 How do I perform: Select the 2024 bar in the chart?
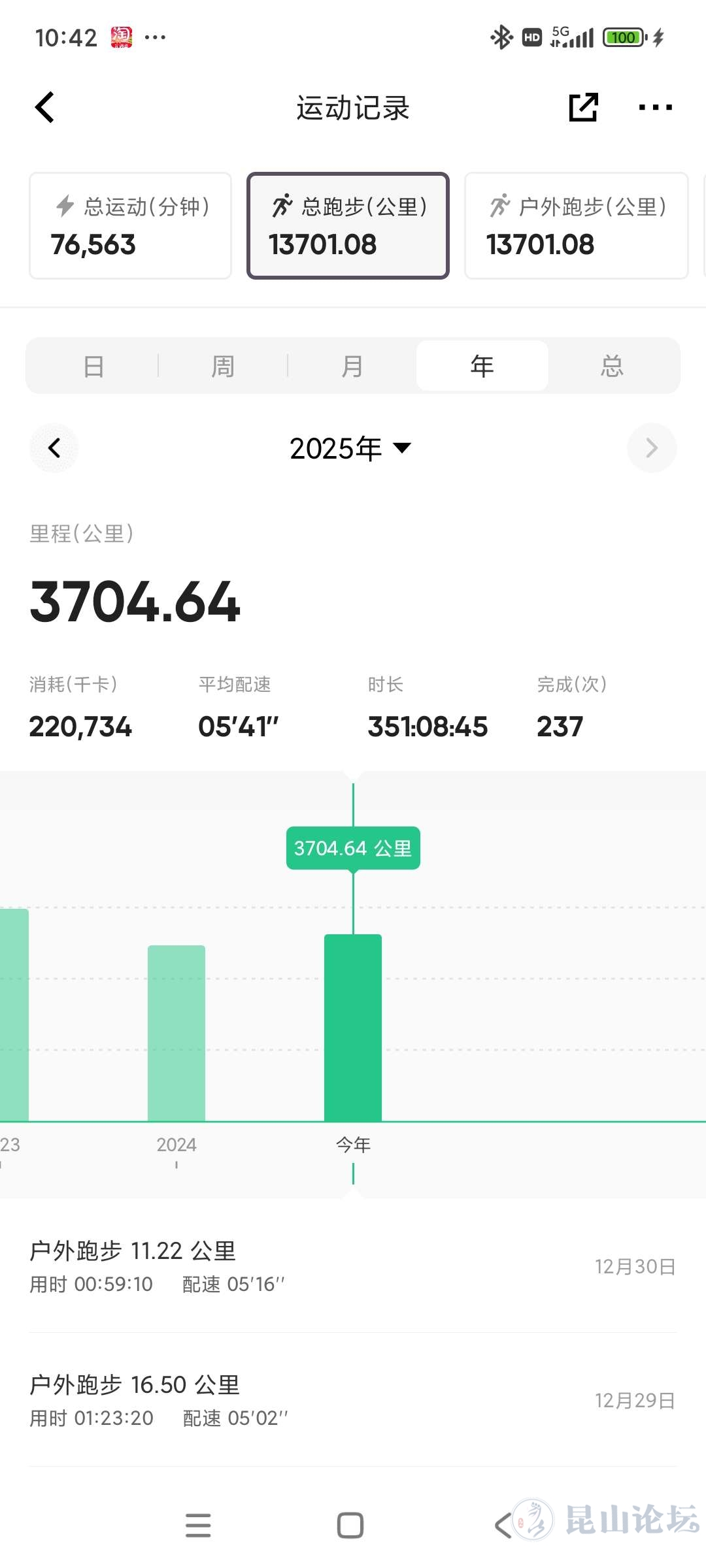[x=176, y=1032]
